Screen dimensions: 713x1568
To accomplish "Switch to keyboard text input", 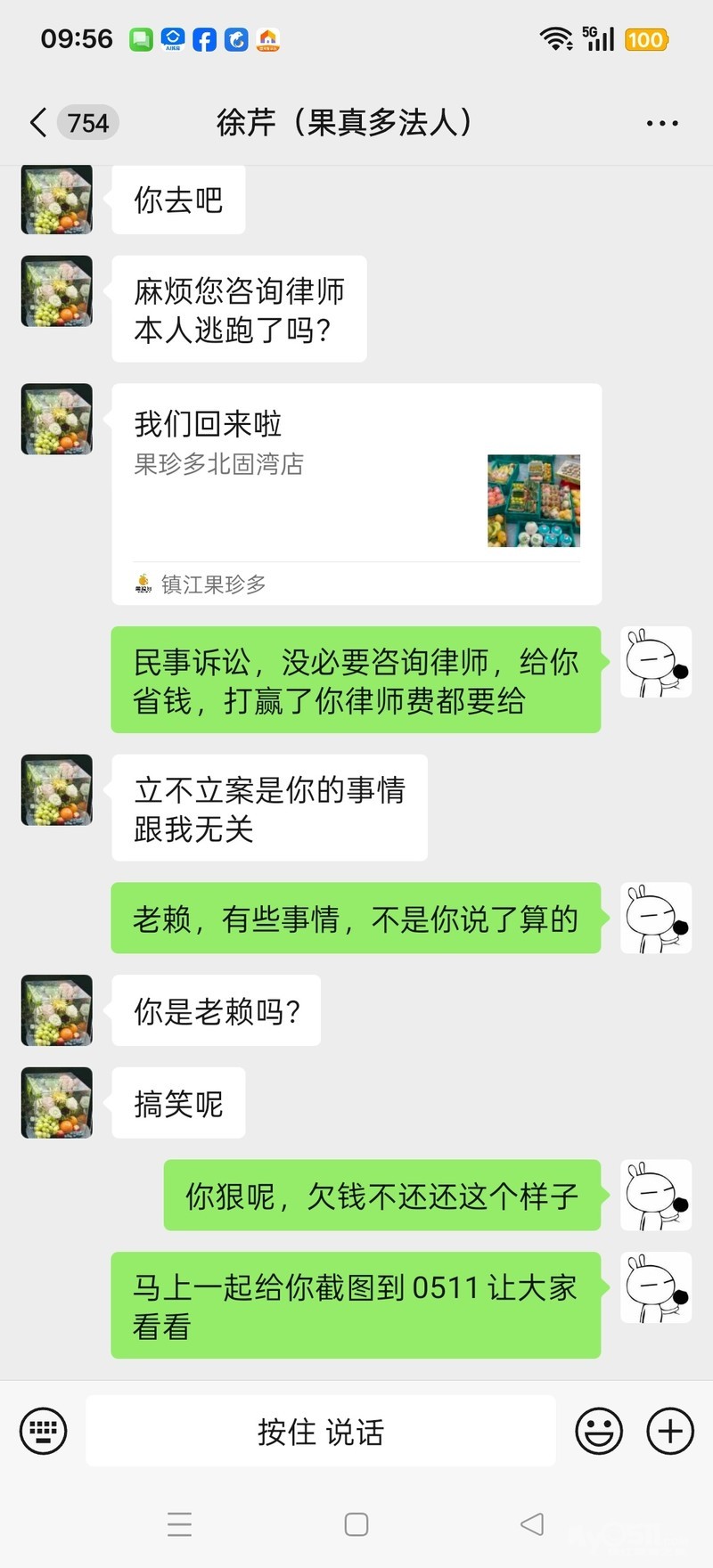I will 44,1431.
